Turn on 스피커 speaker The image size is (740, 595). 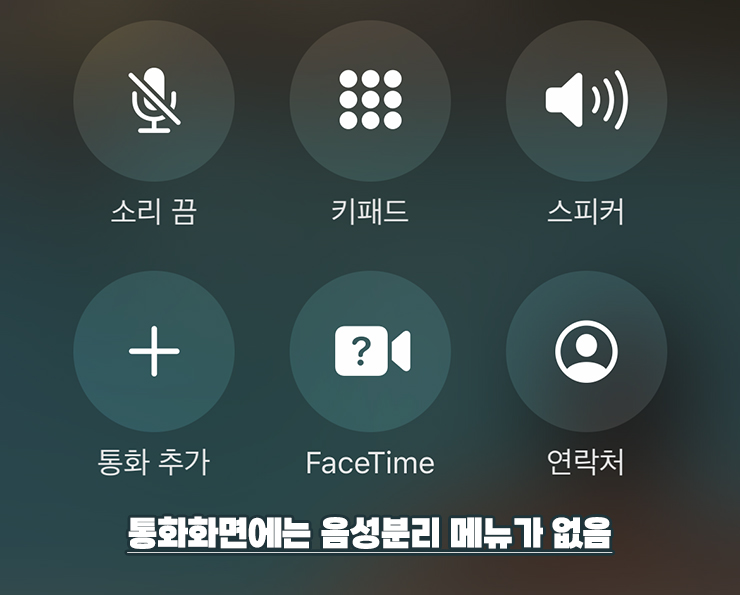(x=586, y=100)
